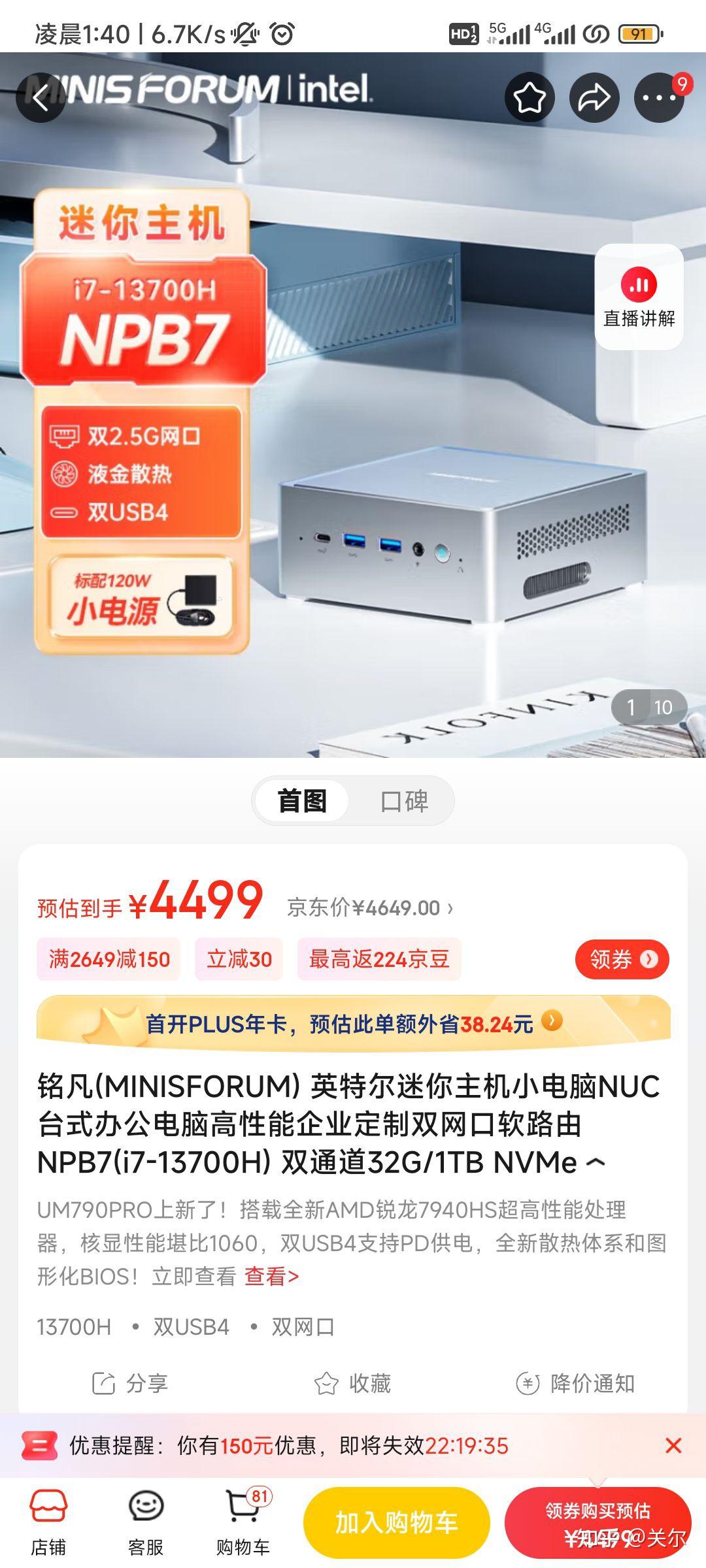This screenshot has height=1568, width=706.
Task: Switch to the 口碑 tab
Action: click(404, 801)
